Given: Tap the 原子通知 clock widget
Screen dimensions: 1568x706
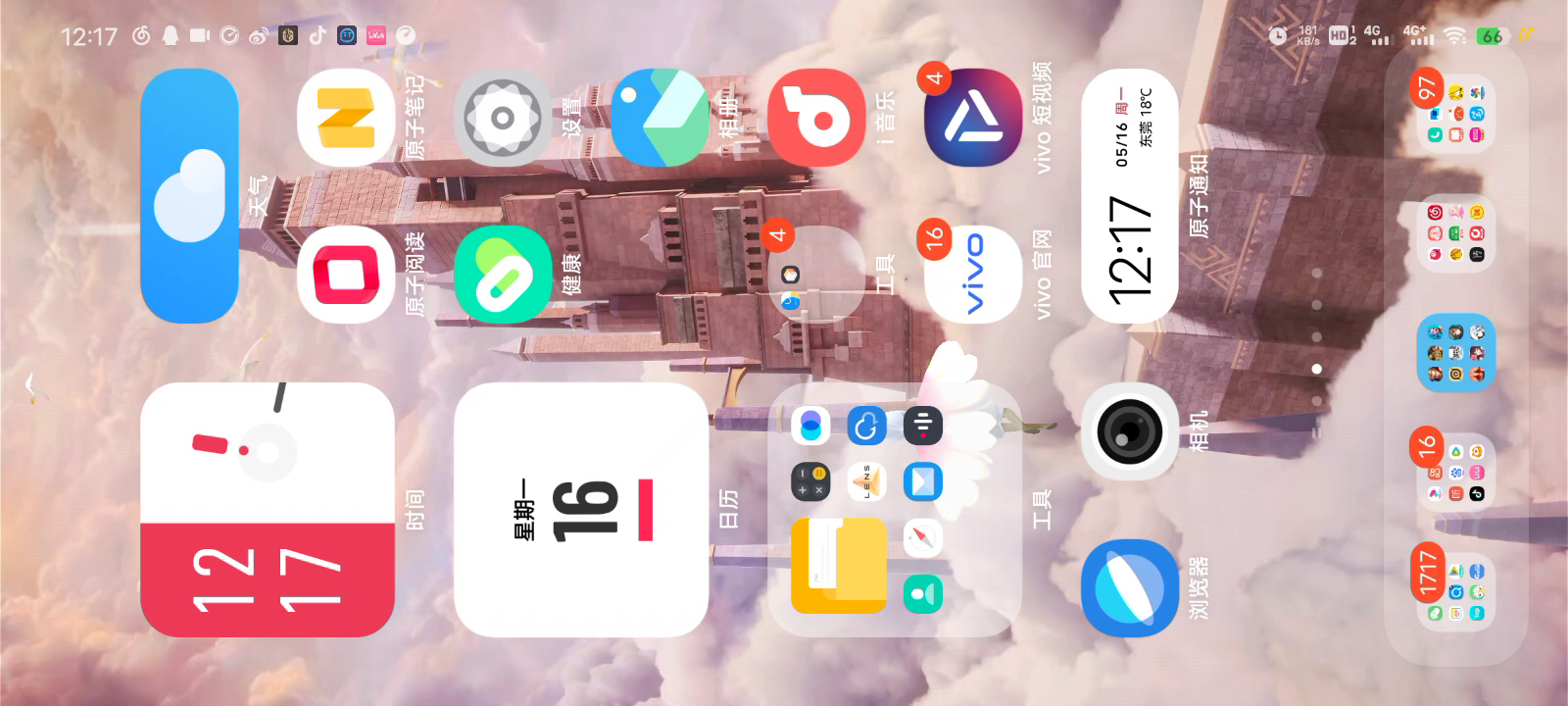Looking at the screenshot, I should point(1130,196).
